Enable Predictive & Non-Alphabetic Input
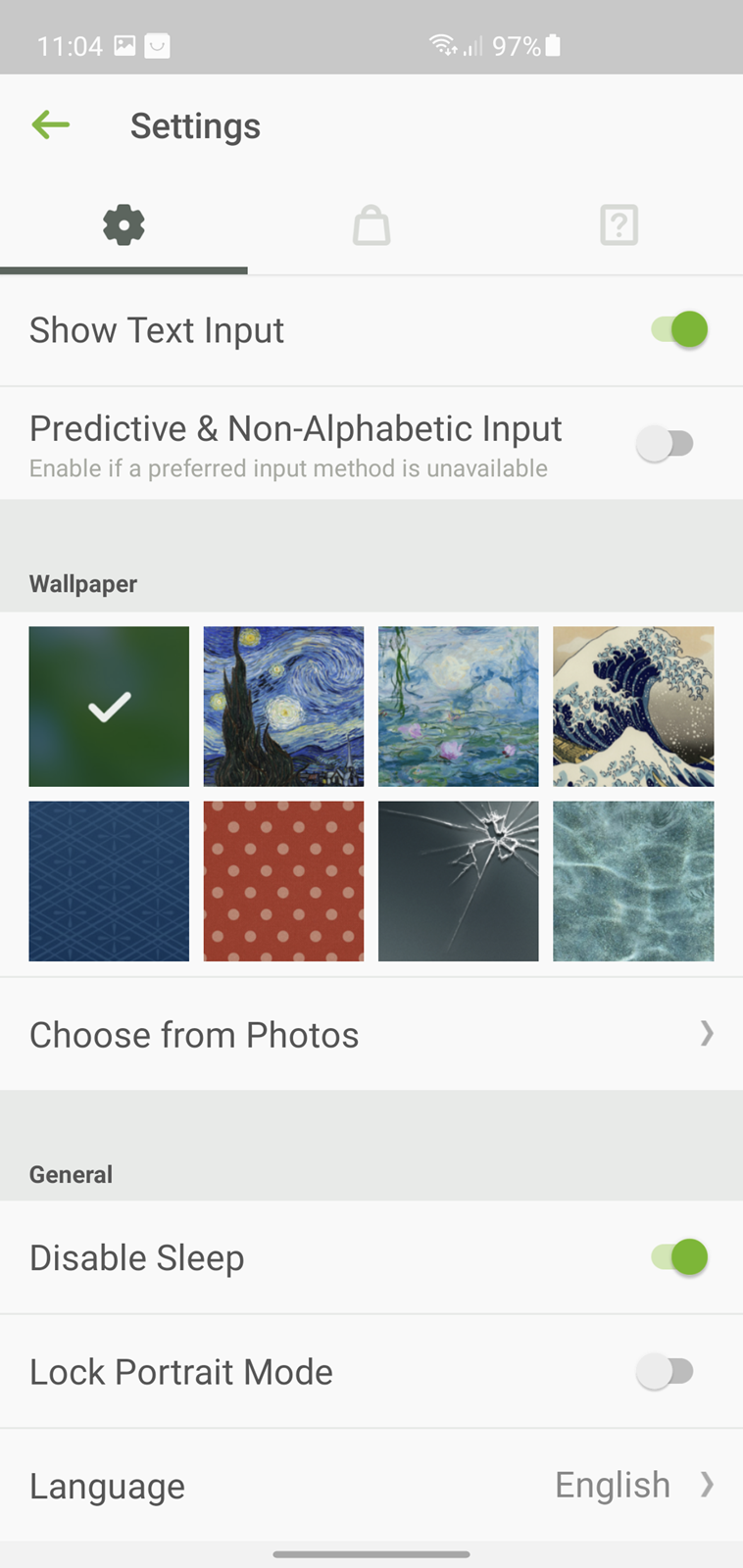This screenshot has width=743, height=1568. point(666,444)
